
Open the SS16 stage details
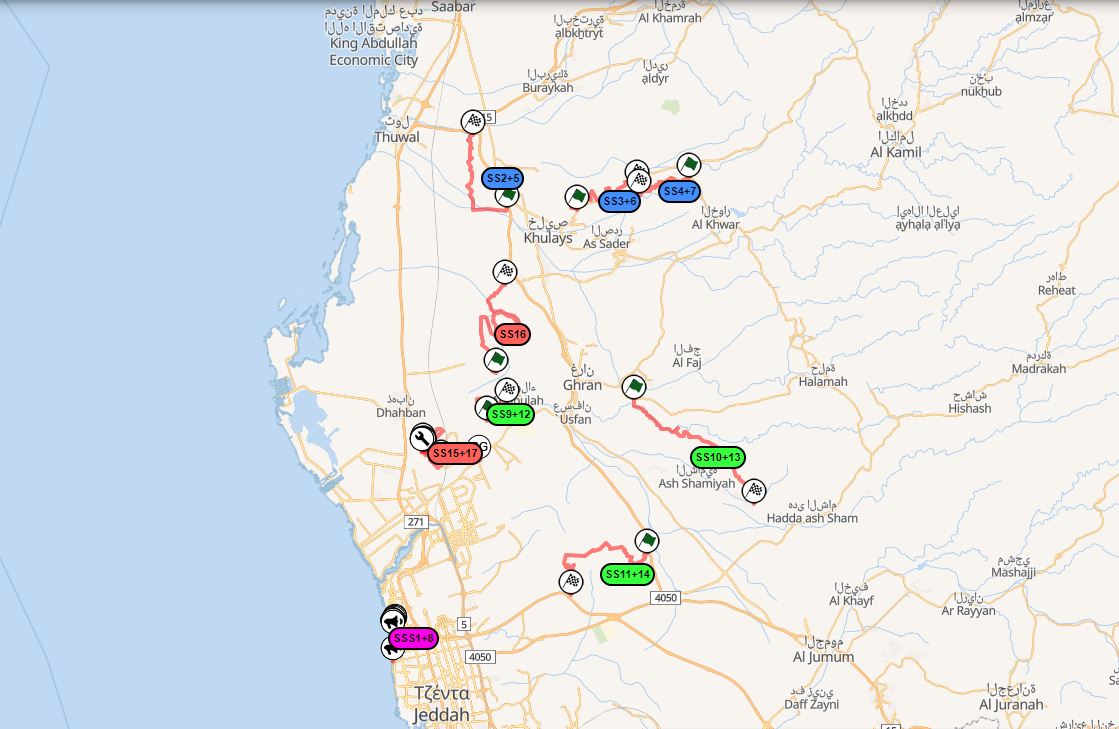(x=512, y=334)
